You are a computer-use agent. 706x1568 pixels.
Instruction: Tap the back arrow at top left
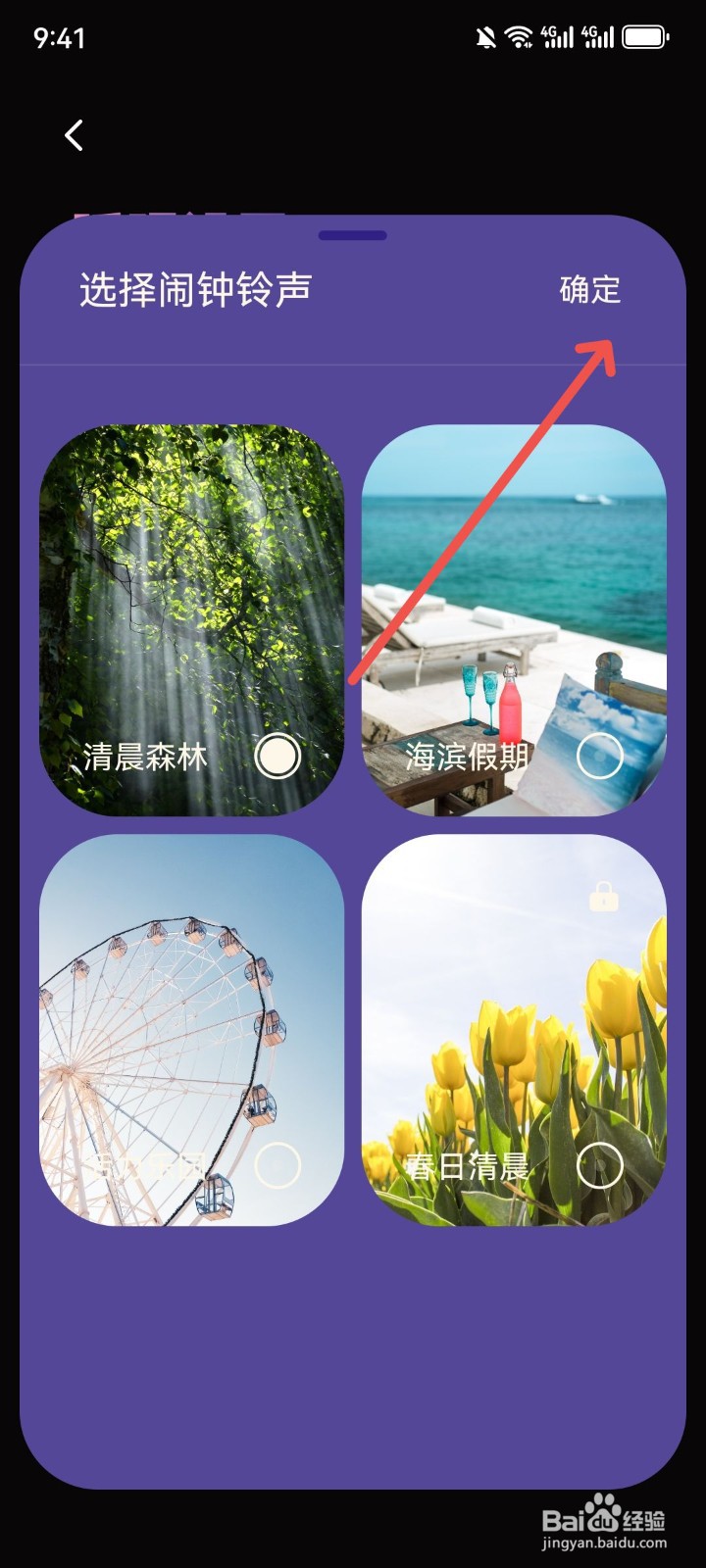74,135
